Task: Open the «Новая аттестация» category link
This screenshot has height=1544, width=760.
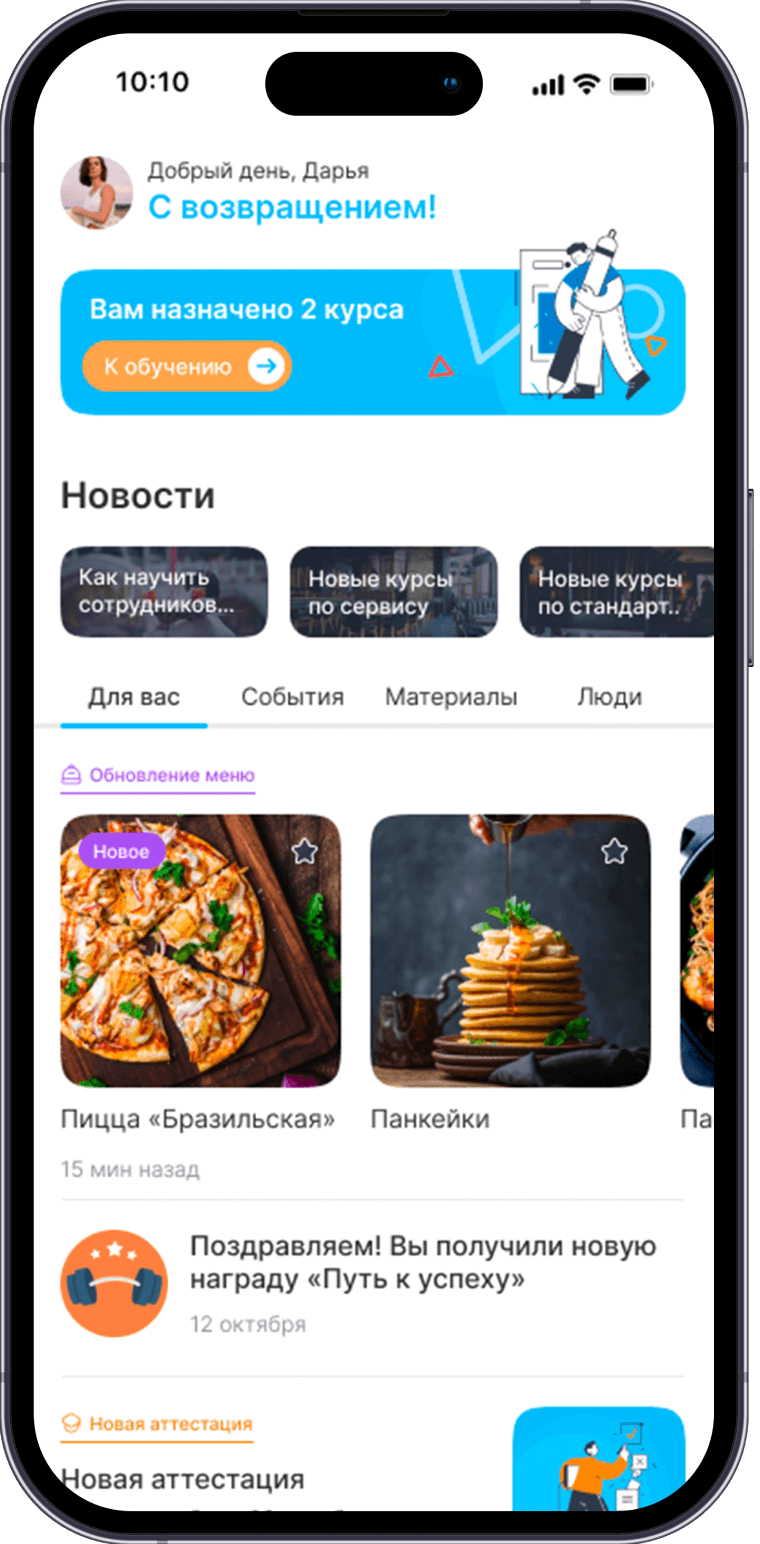Action: click(157, 1424)
